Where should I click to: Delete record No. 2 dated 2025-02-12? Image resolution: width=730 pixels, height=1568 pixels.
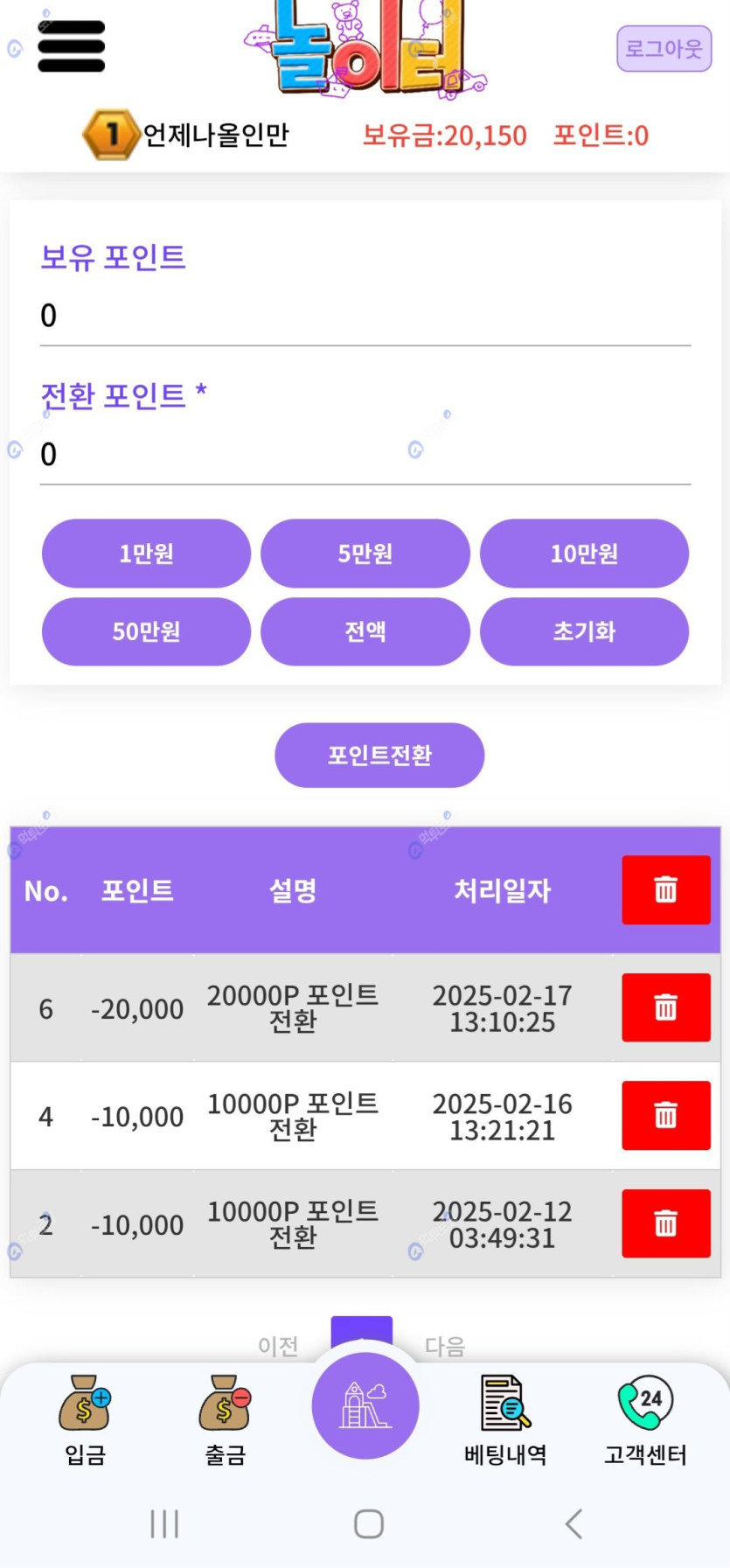pos(666,1223)
